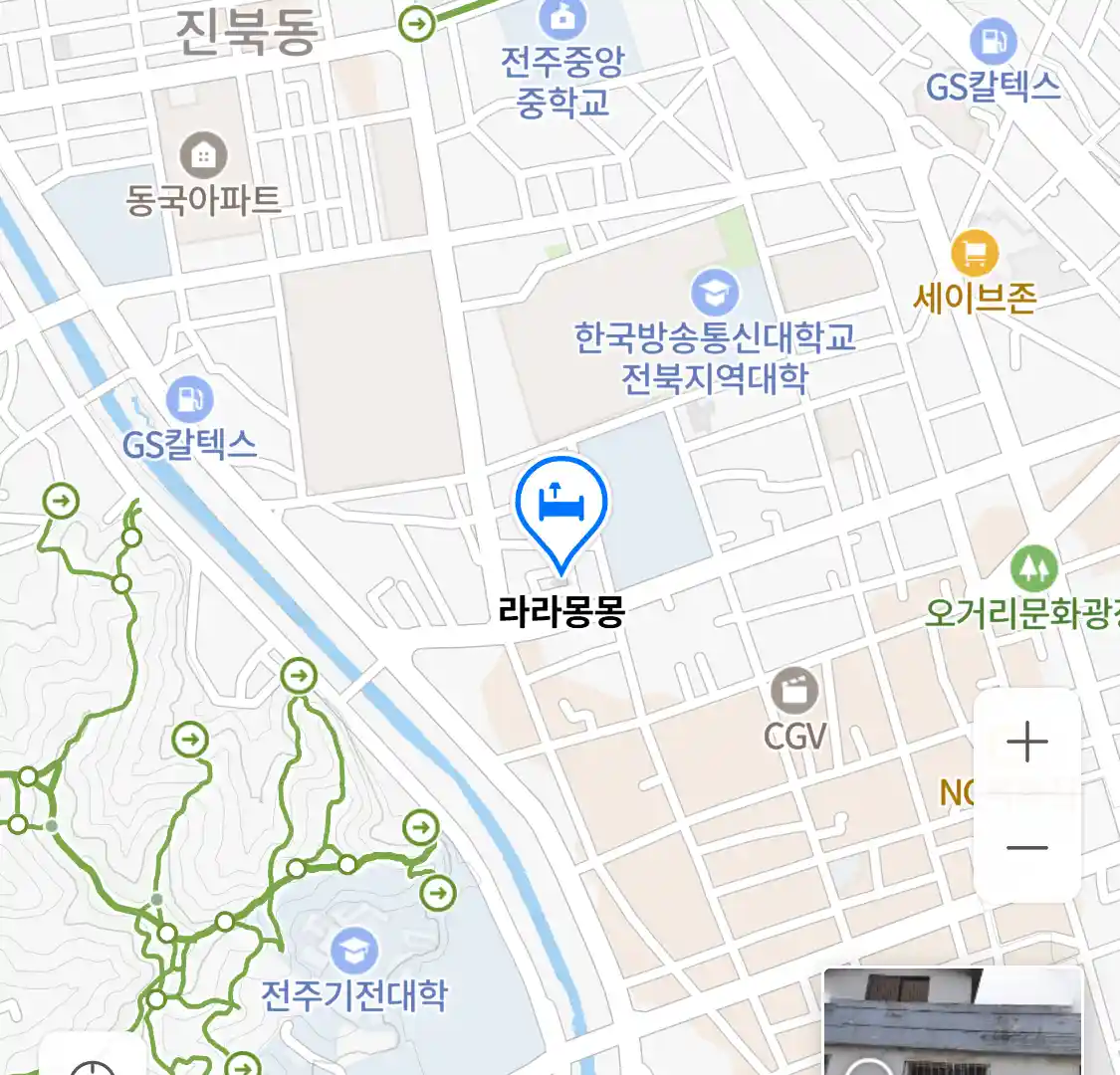
Task: Select the 오거리문화광장 park marker
Action: pos(1034,569)
